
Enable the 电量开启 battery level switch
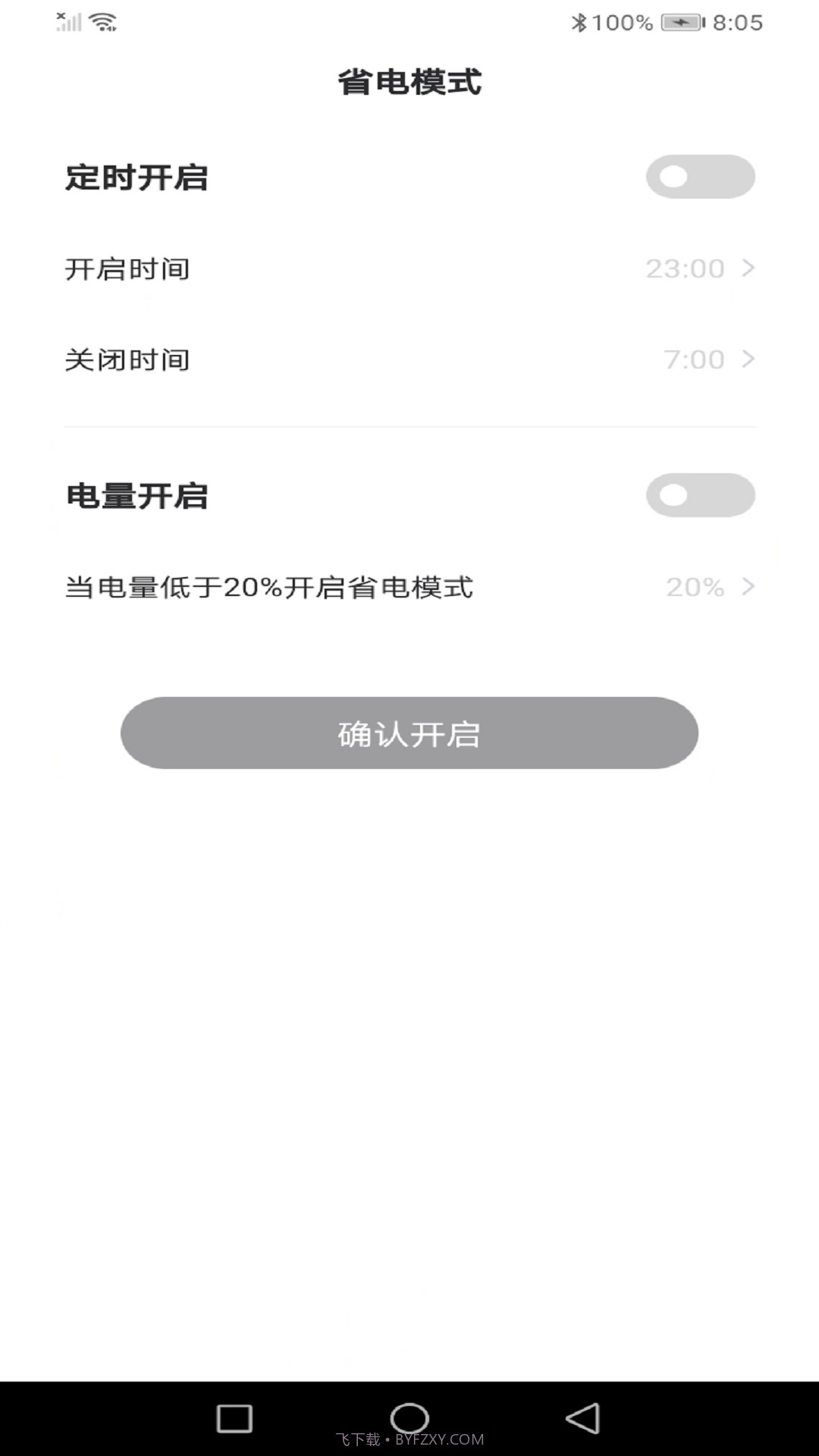click(701, 494)
